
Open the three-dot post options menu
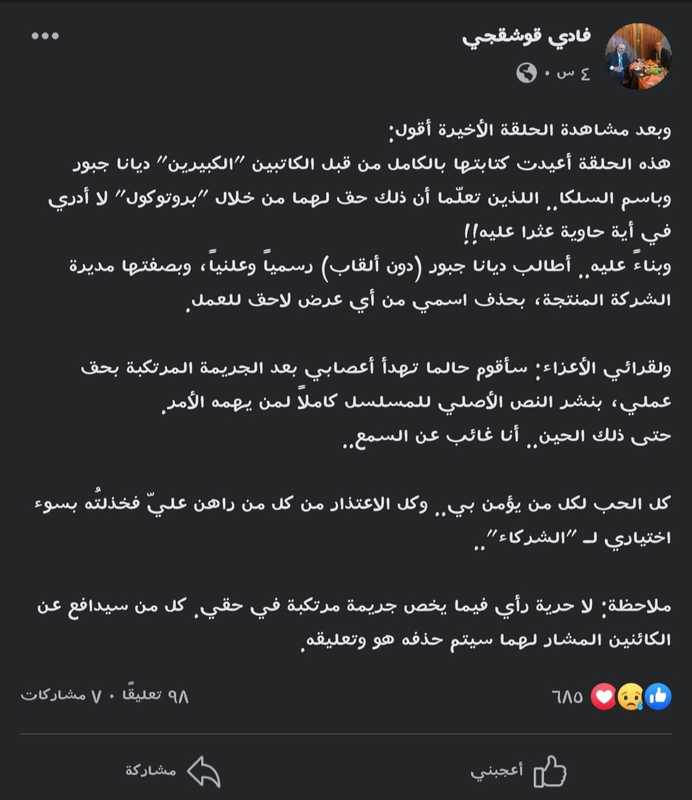coord(45,37)
